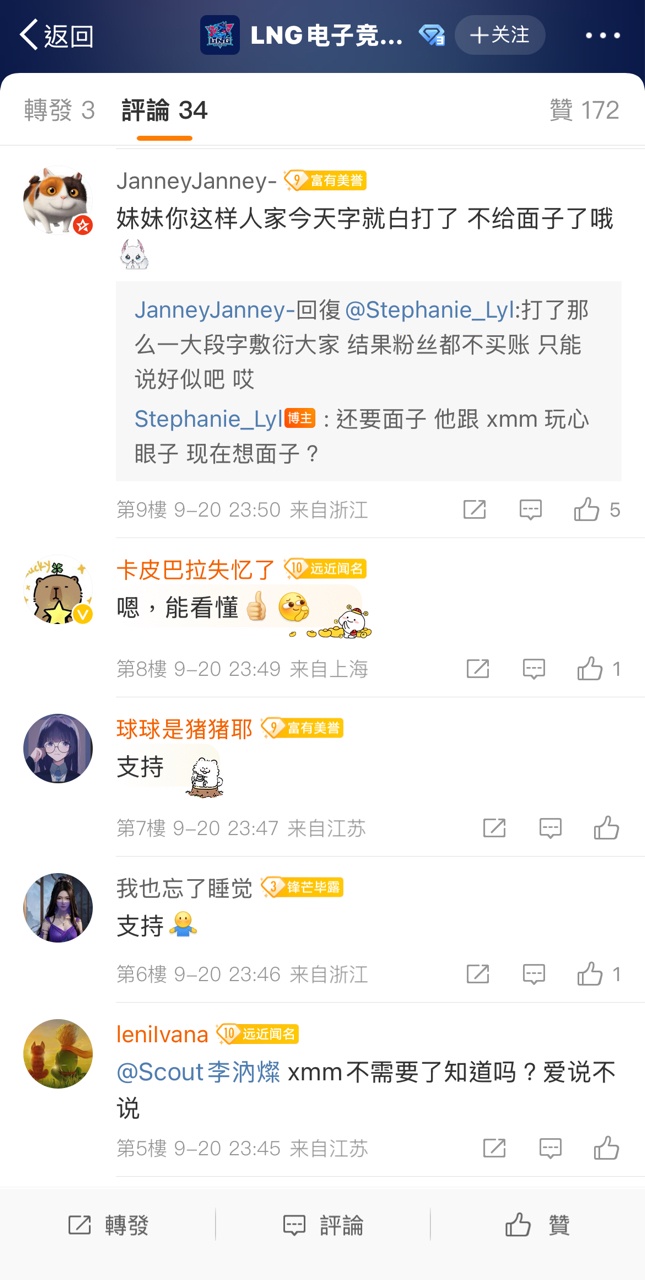View lenilvana's profile from username
645x1280 pixels.
(162, 1034)
